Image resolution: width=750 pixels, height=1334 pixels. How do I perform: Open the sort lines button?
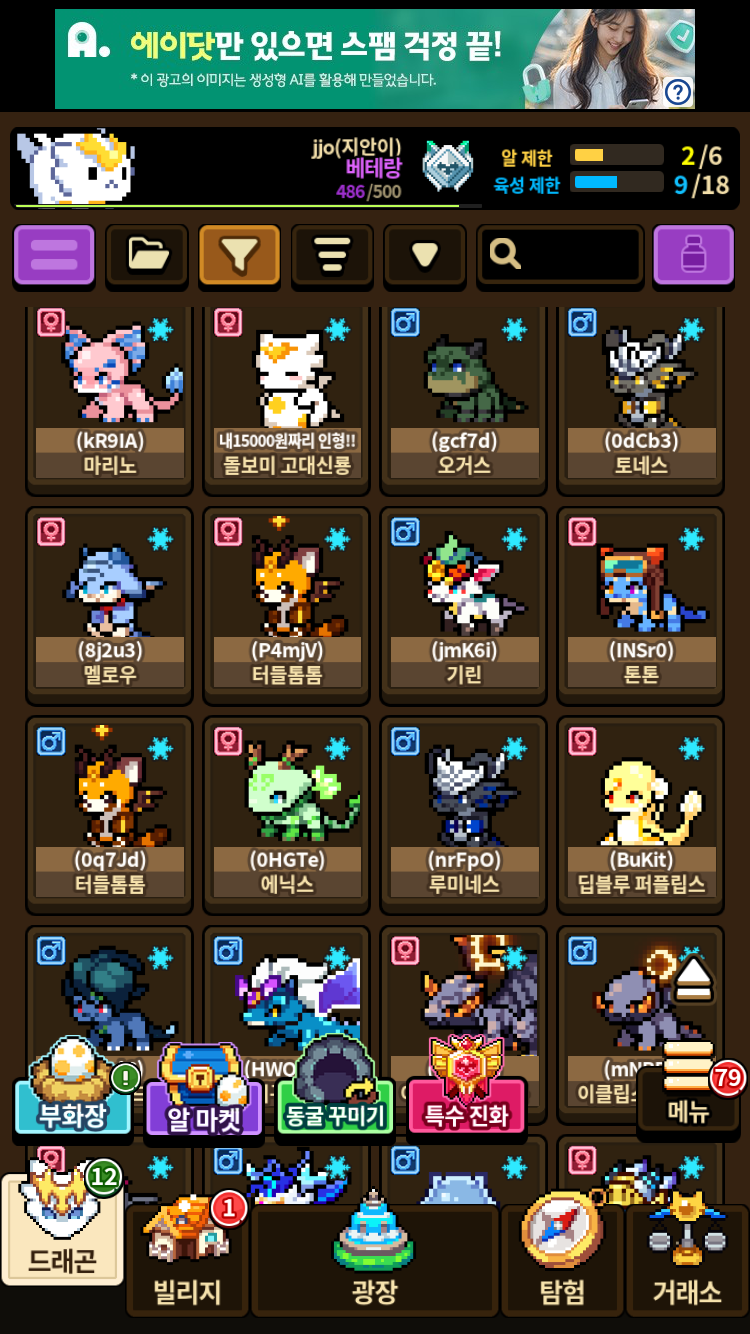(332, 255)
